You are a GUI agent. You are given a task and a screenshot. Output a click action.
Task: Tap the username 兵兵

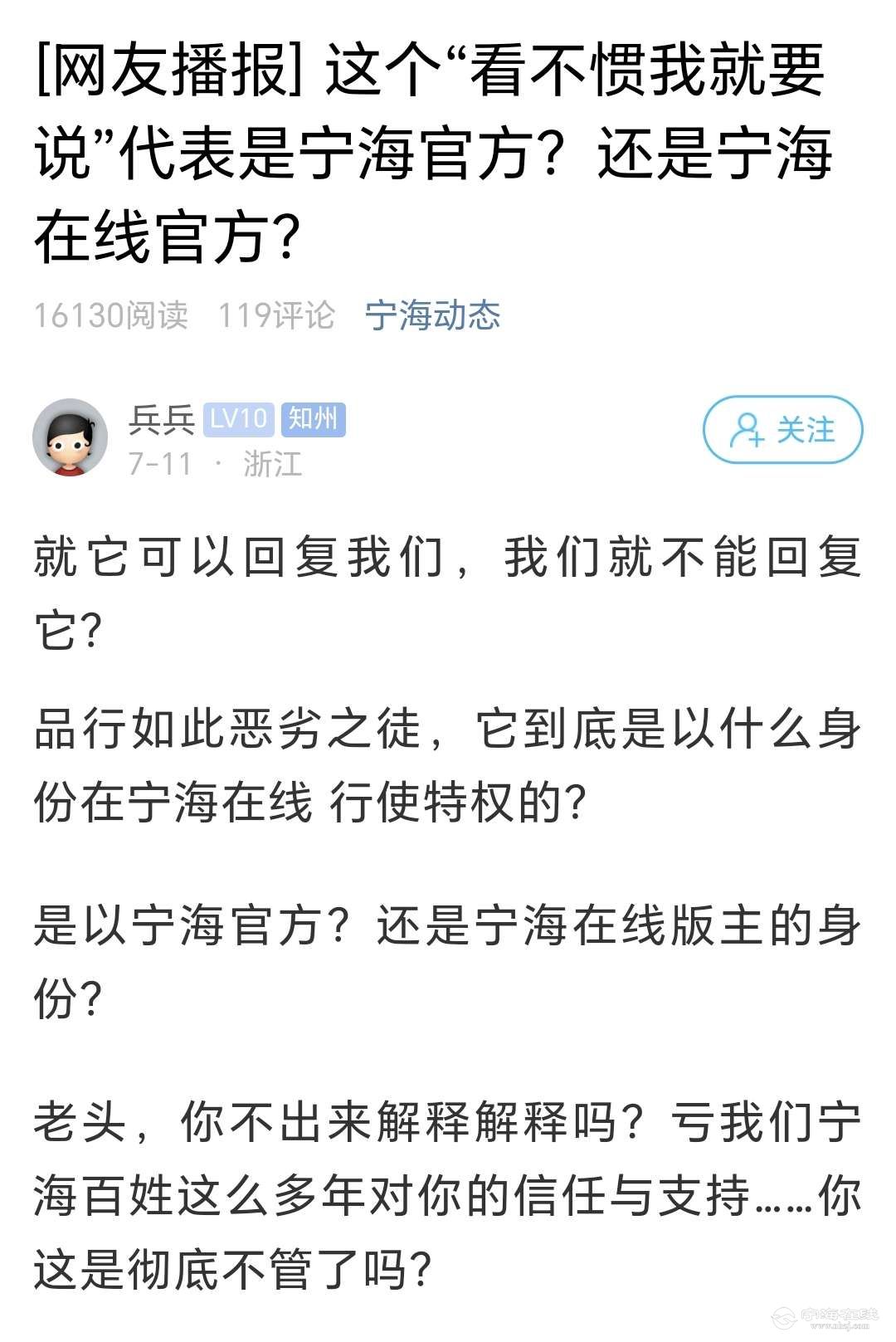(162, 419)
